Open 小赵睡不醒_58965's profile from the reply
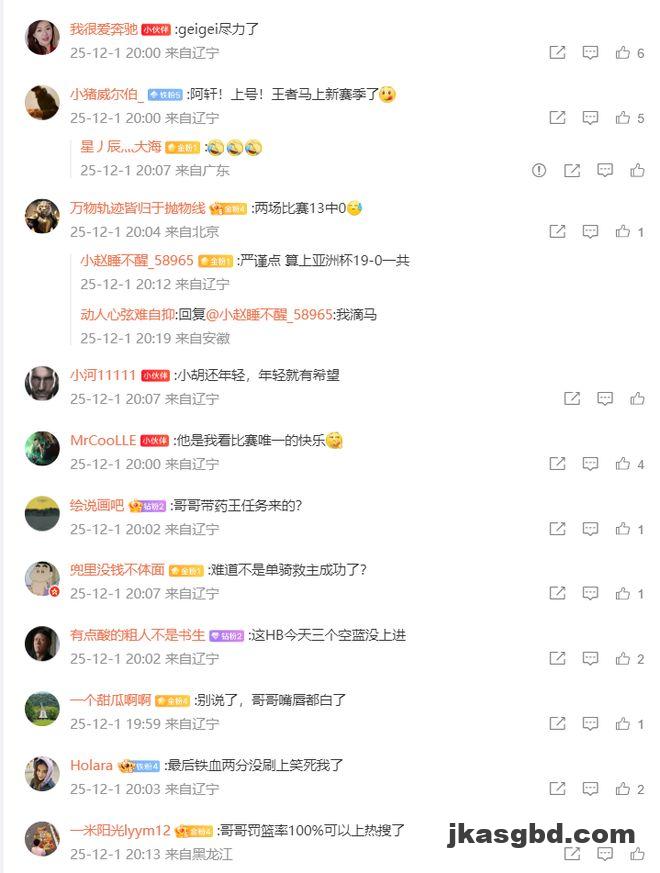Viewport: 660px width, 873px height. [x=137, y=260]
